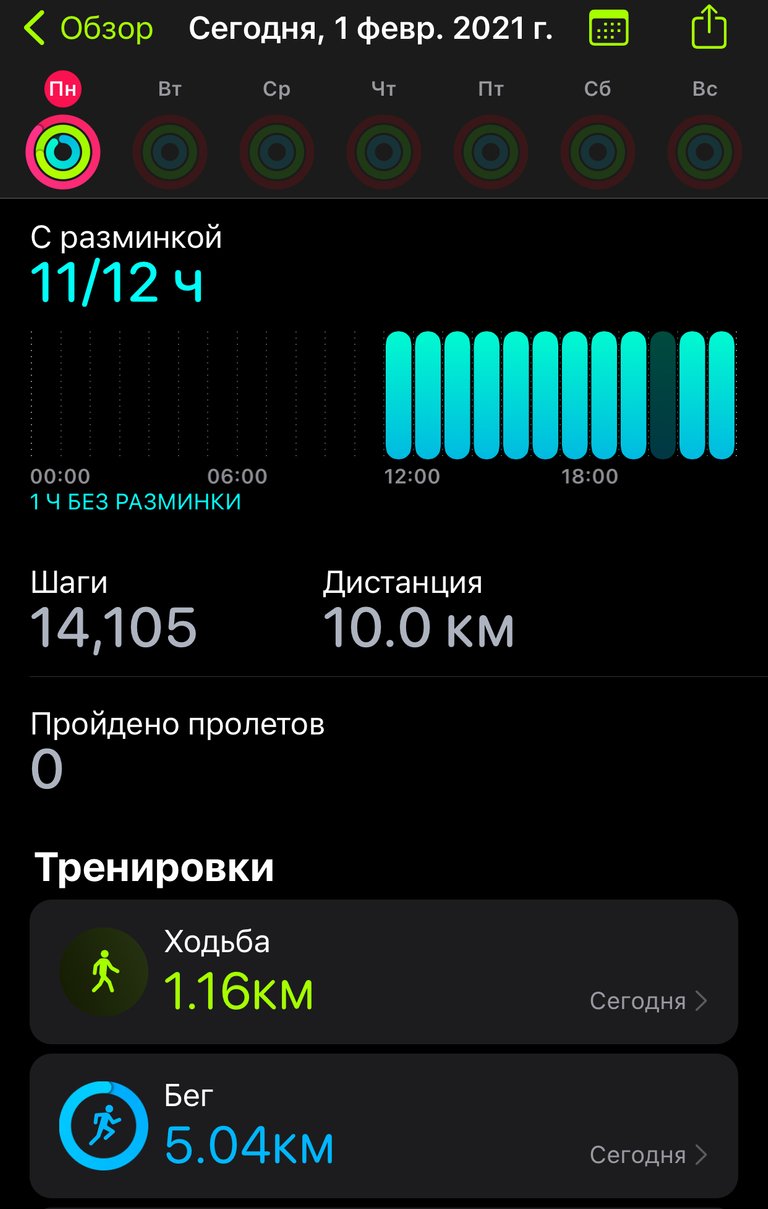Select Monday (Пн) activity rings
The image size is (768, 1209).
click(63, 151)
